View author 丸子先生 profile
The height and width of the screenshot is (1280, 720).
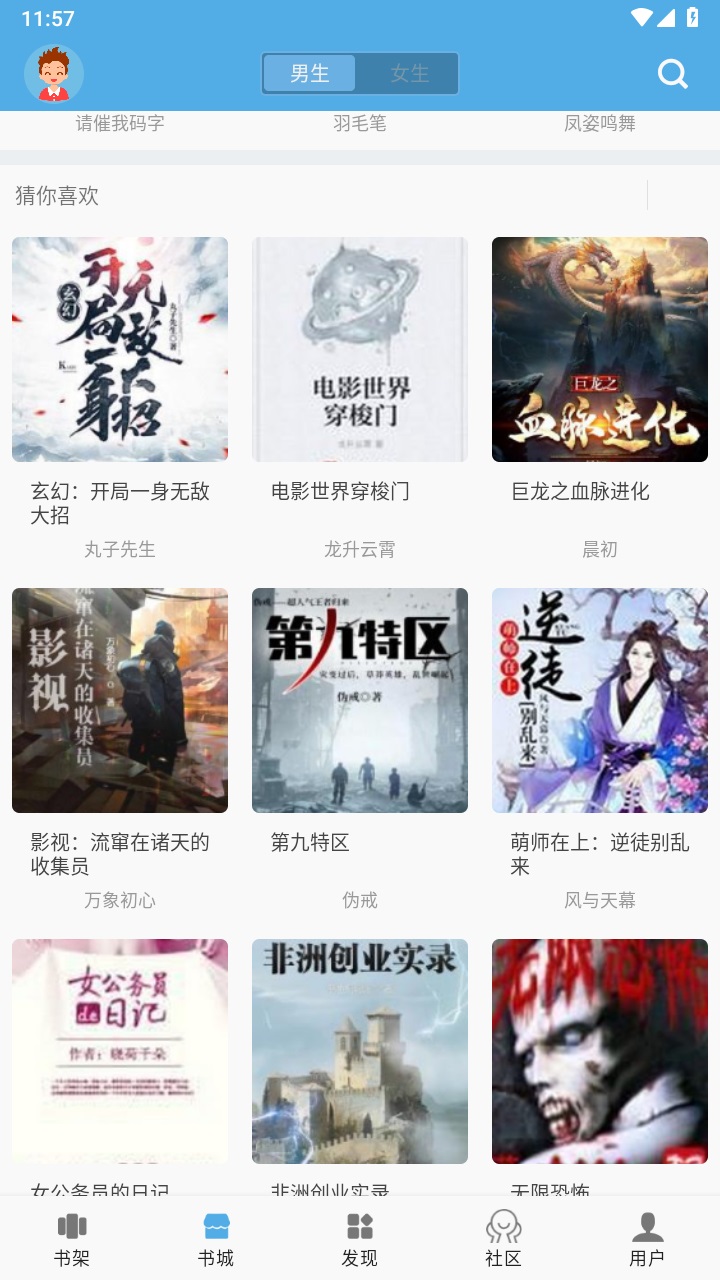tap(120, 549)
